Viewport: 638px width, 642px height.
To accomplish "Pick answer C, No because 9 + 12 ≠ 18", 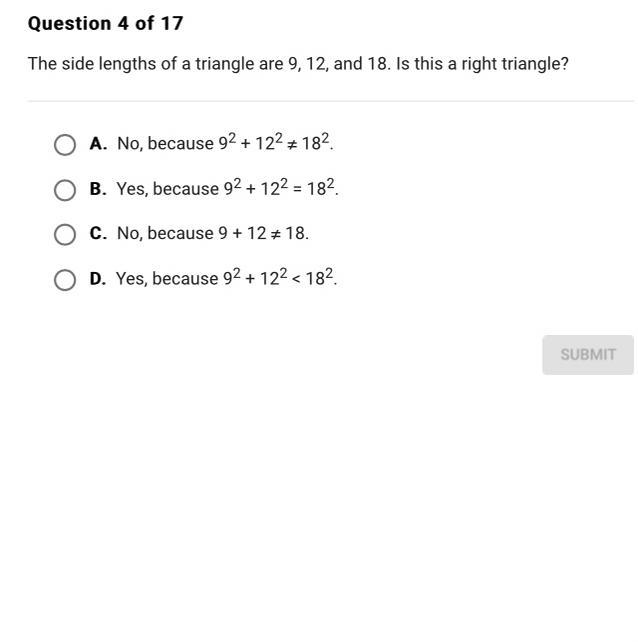I will click(65, 234).
